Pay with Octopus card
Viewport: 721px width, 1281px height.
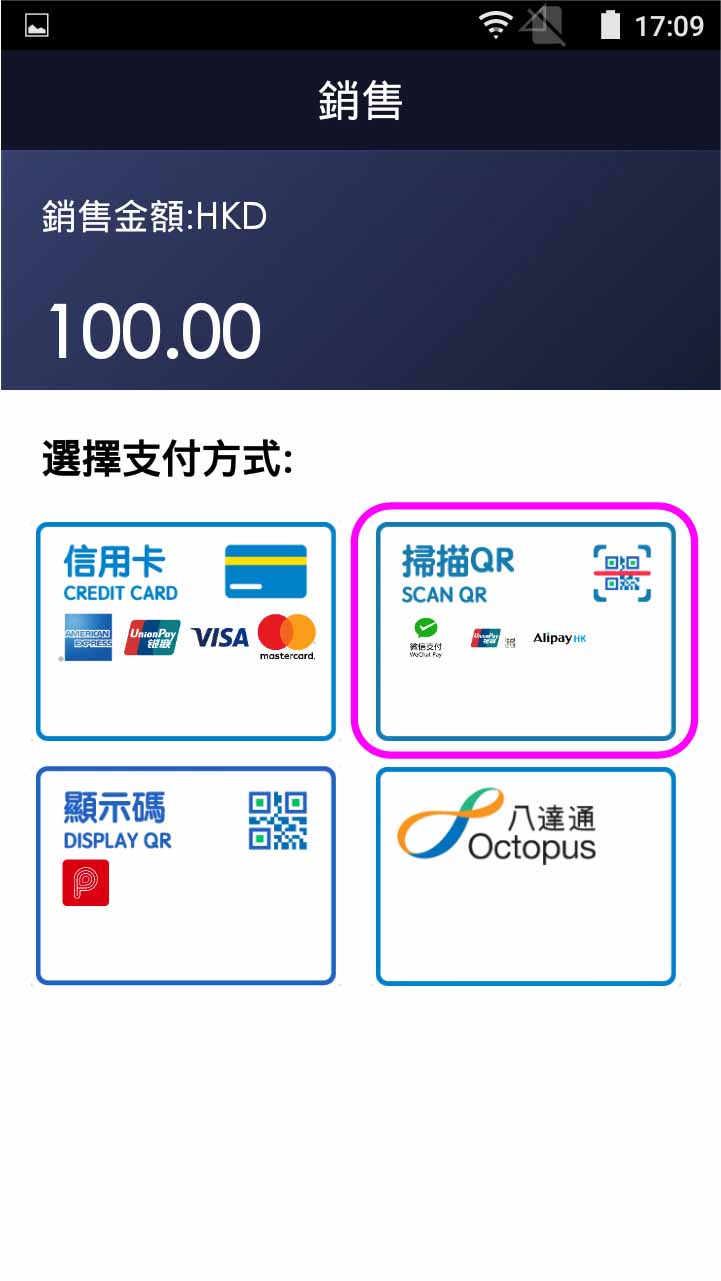coord(525,875)
